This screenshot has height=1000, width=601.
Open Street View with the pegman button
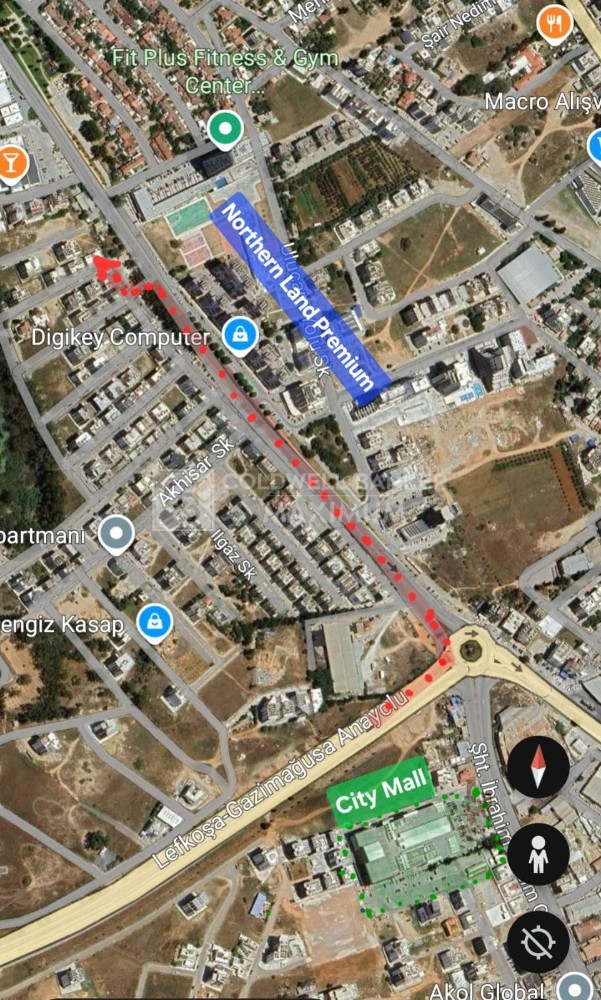click(x=538, y=854)
